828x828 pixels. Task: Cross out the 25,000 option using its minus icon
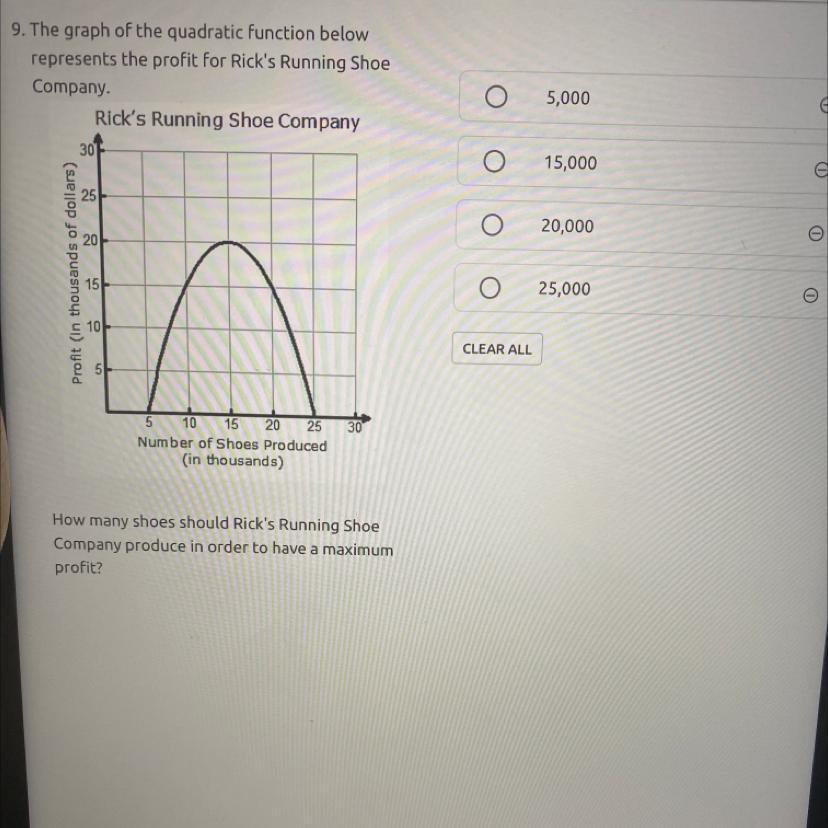click(811, 295)
